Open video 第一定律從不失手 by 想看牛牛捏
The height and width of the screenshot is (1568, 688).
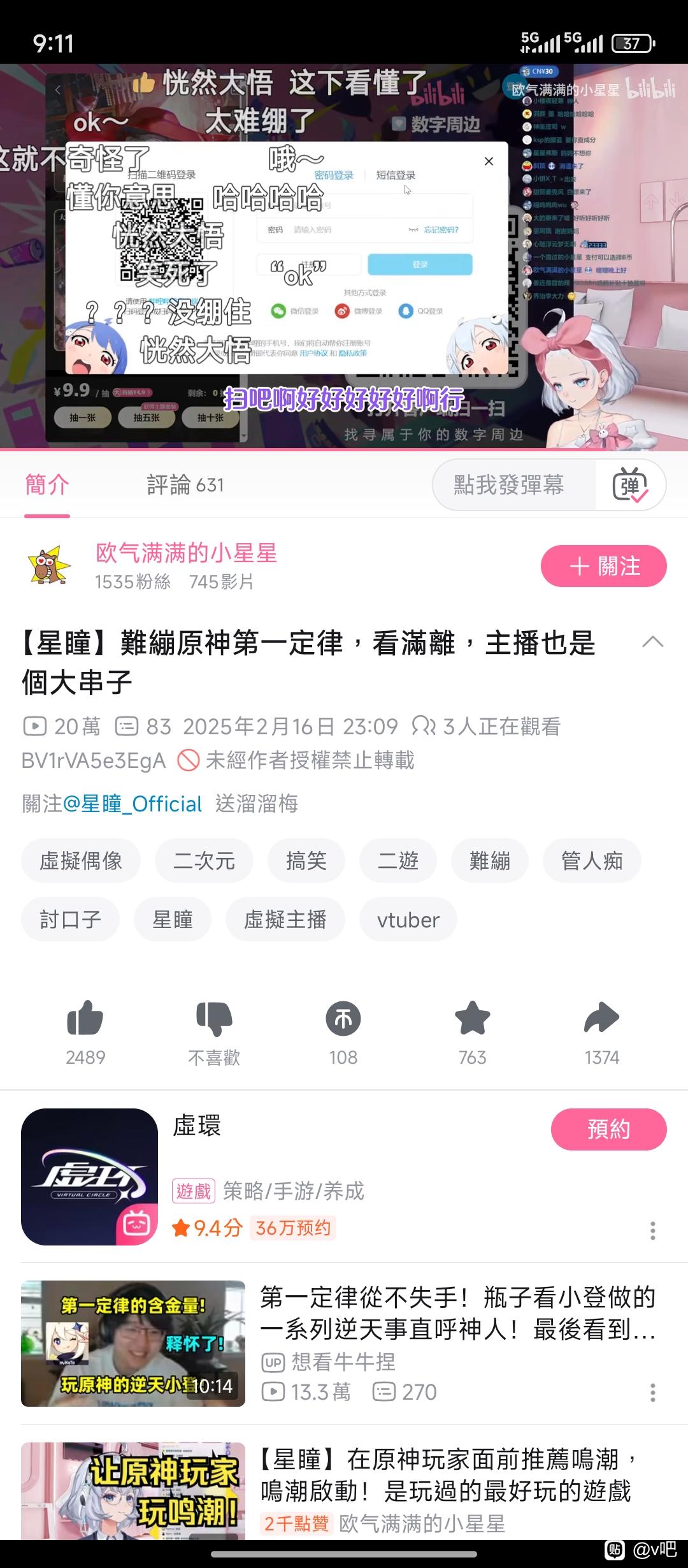click(457, 1313)
